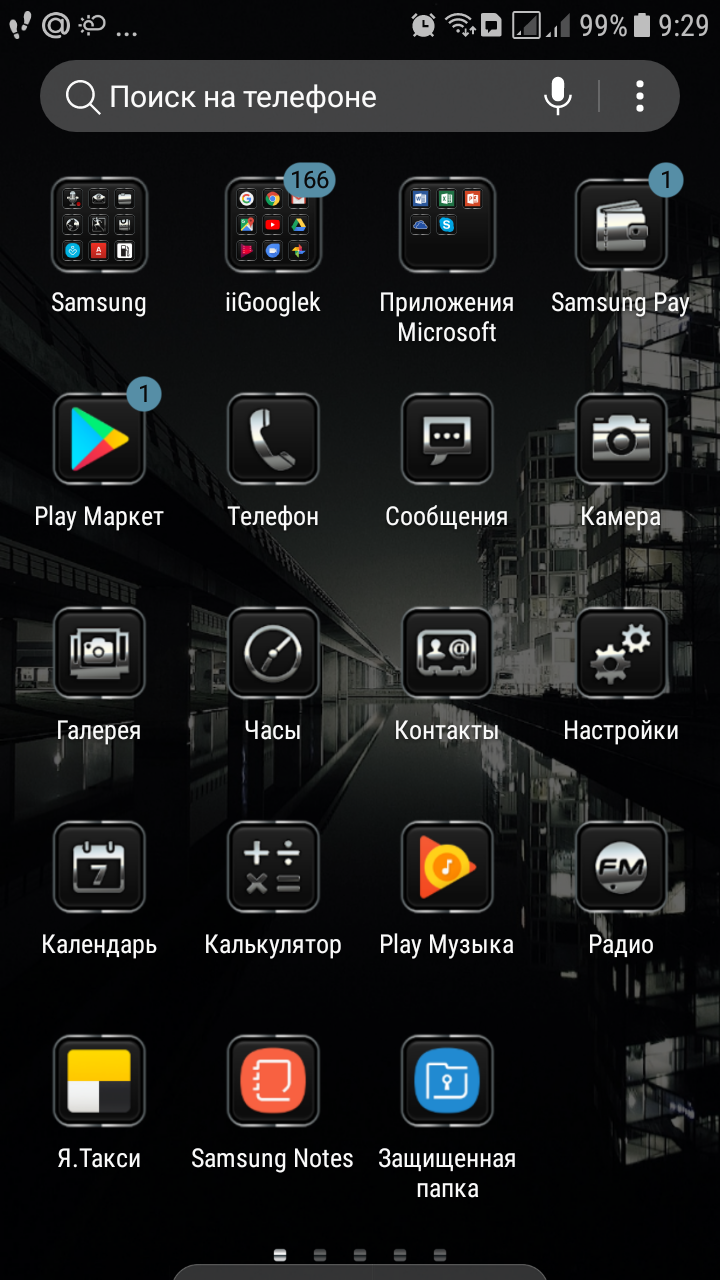Launch Я.Такси
The width and height of the screenshot is (720, 1280).
pos(99,1082)
